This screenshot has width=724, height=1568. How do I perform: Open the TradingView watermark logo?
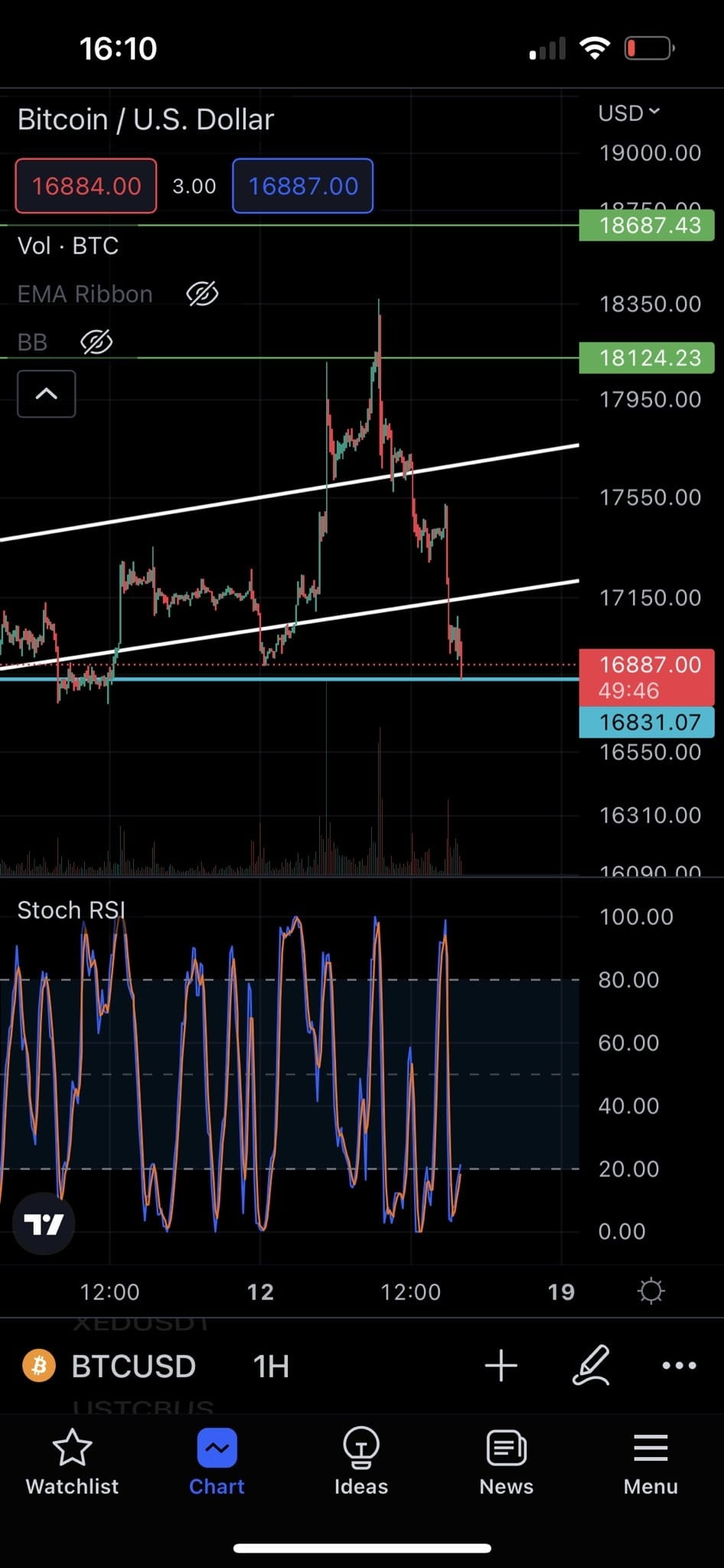click(x=44, y=1223)
